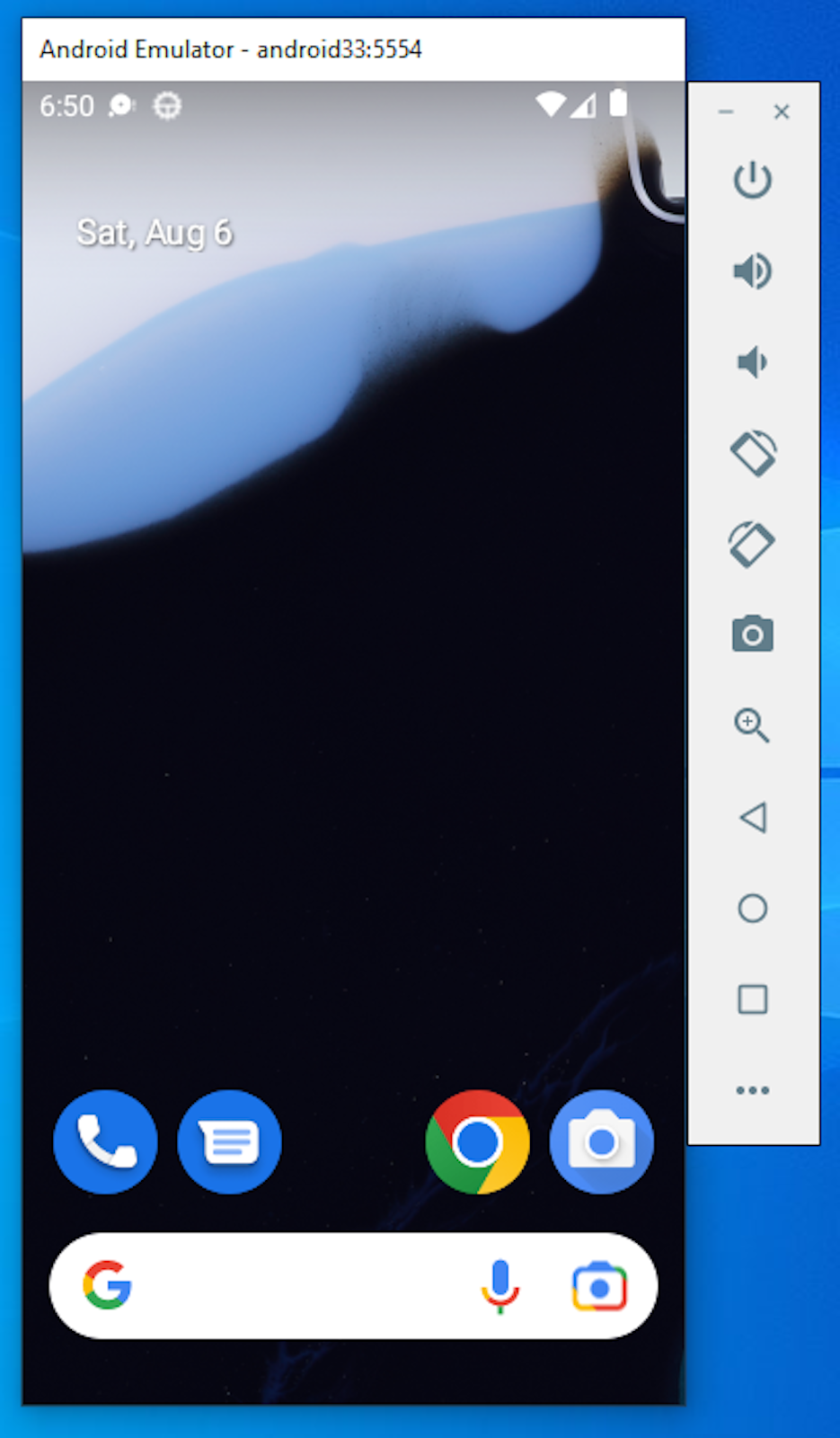The height and width of the screenshot is (1438, 840).
Task: Launch the Chrome browser
Action: 477,1141
